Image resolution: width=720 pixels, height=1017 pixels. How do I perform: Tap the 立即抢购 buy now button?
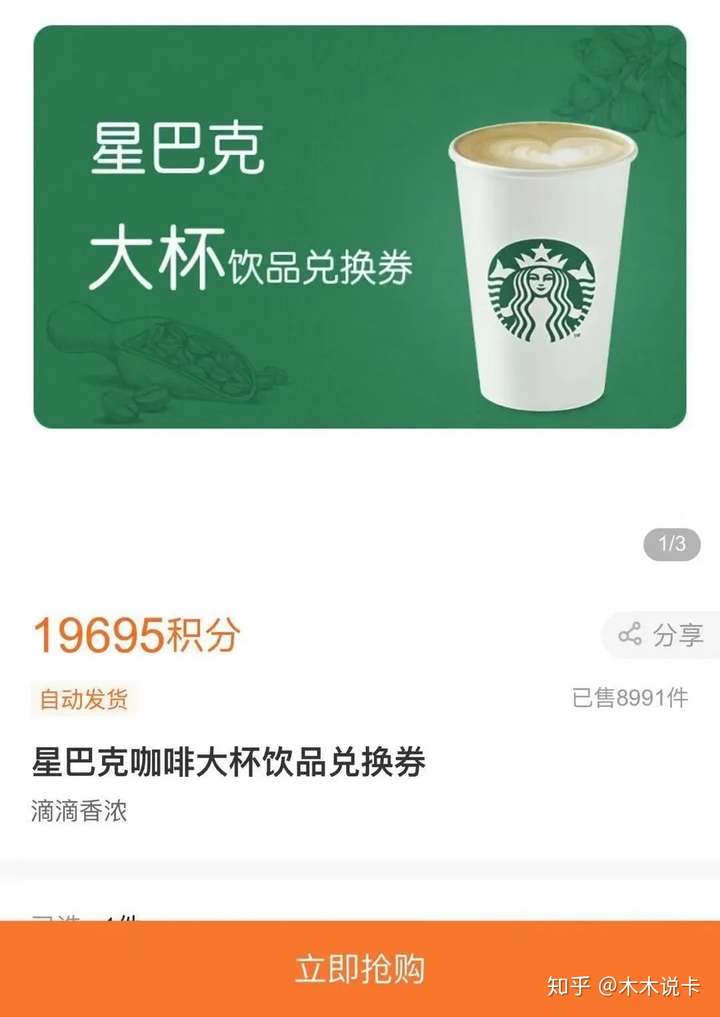point(360,969)
